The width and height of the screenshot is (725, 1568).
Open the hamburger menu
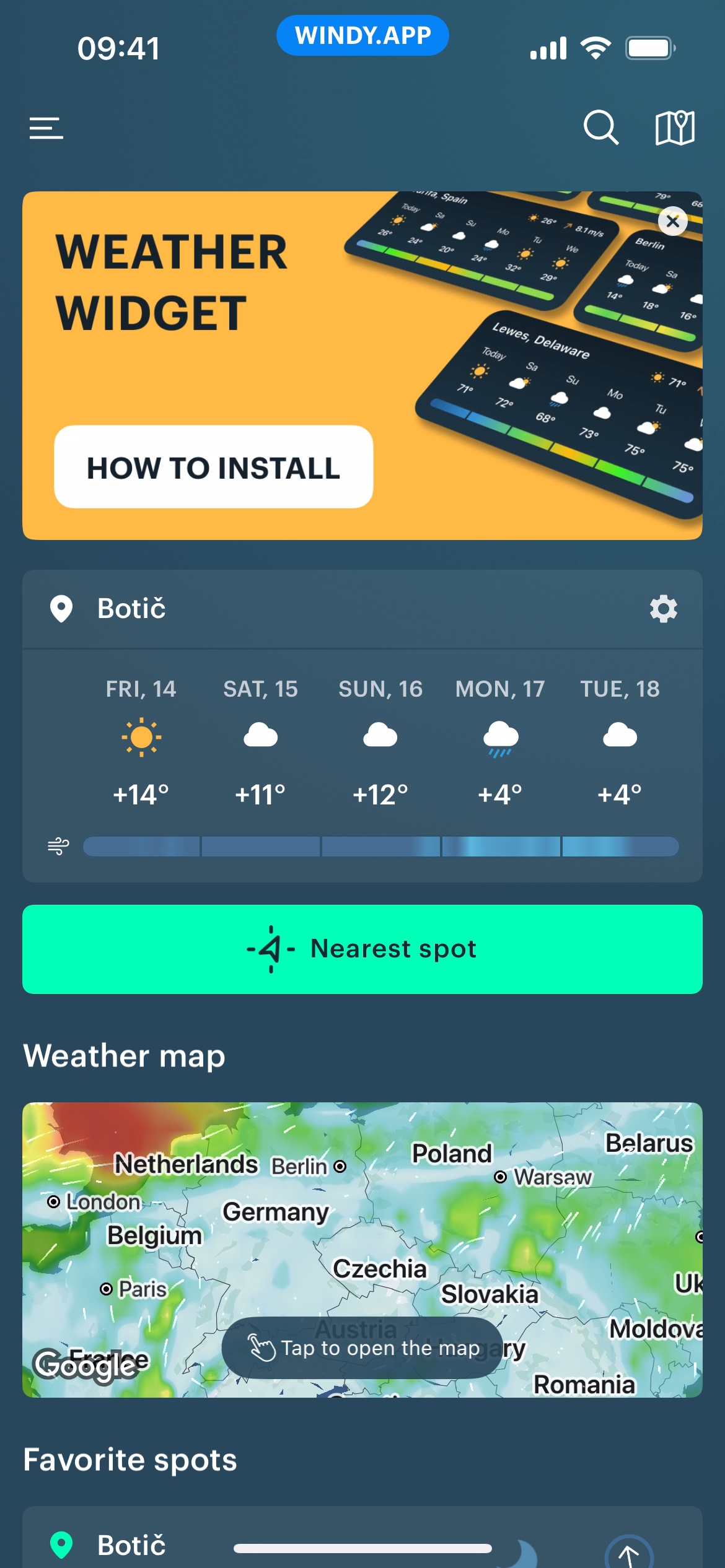pyautogui.click(x=46, y=128)
